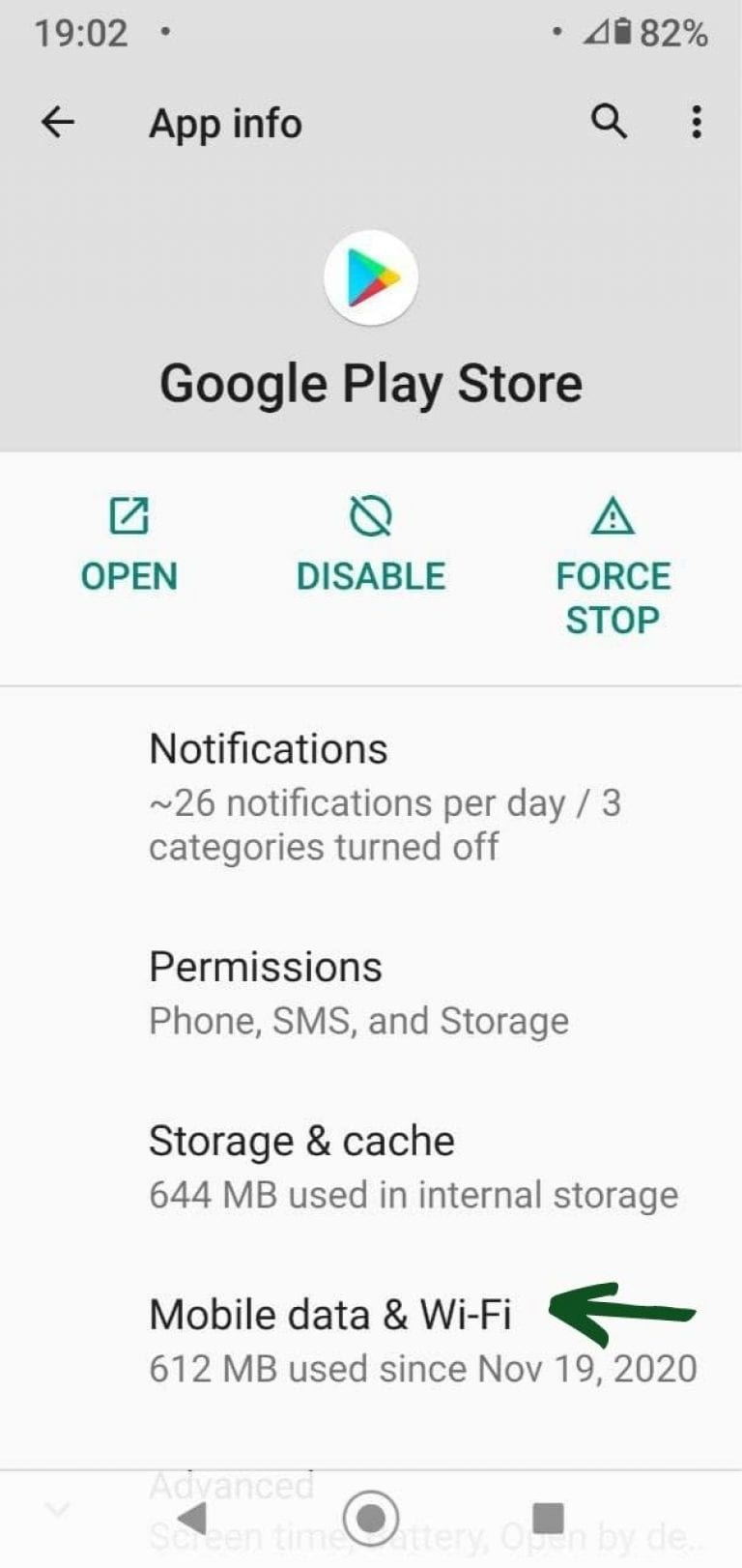Viewport: 742px width, 1568px height.
Task: Open the search icon in App info
Action: point(609,122)
